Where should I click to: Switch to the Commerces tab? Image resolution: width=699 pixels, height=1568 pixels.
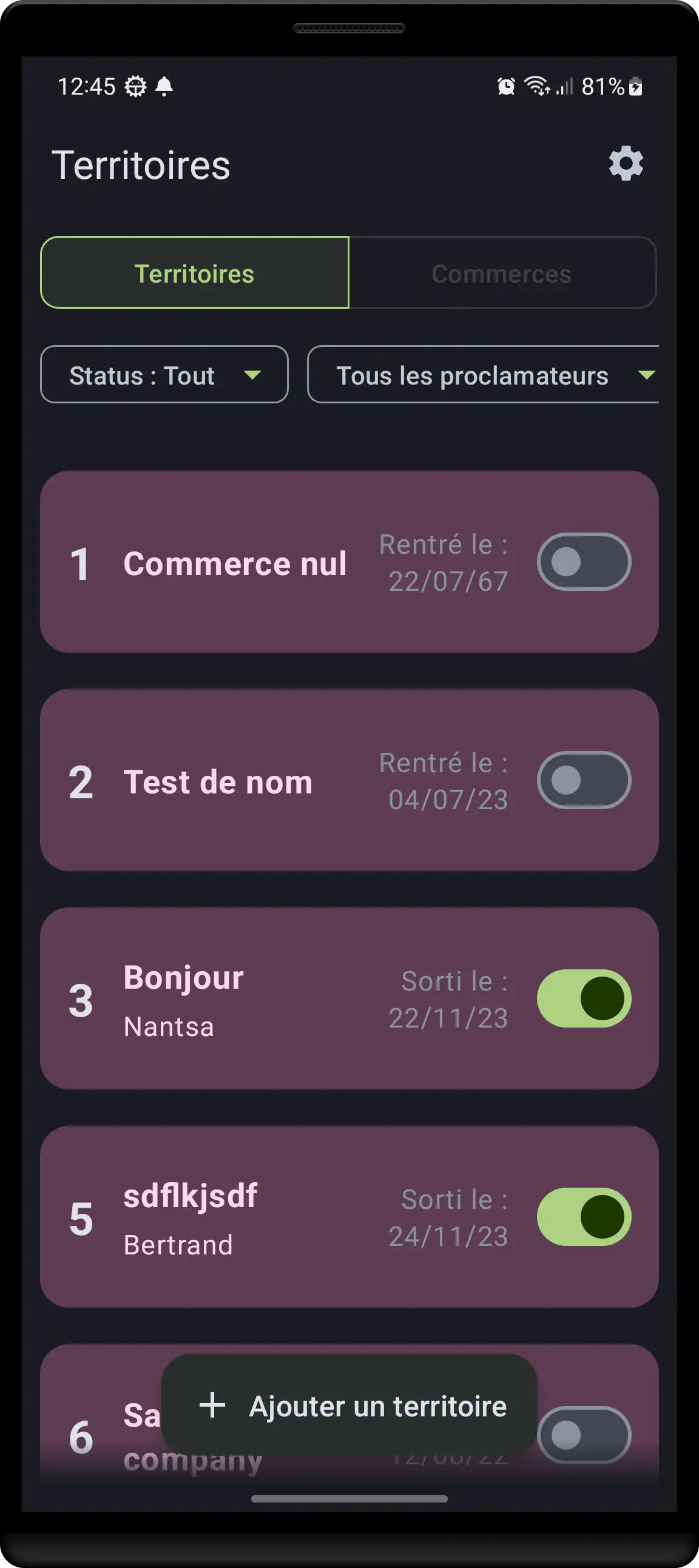[502, 273]
